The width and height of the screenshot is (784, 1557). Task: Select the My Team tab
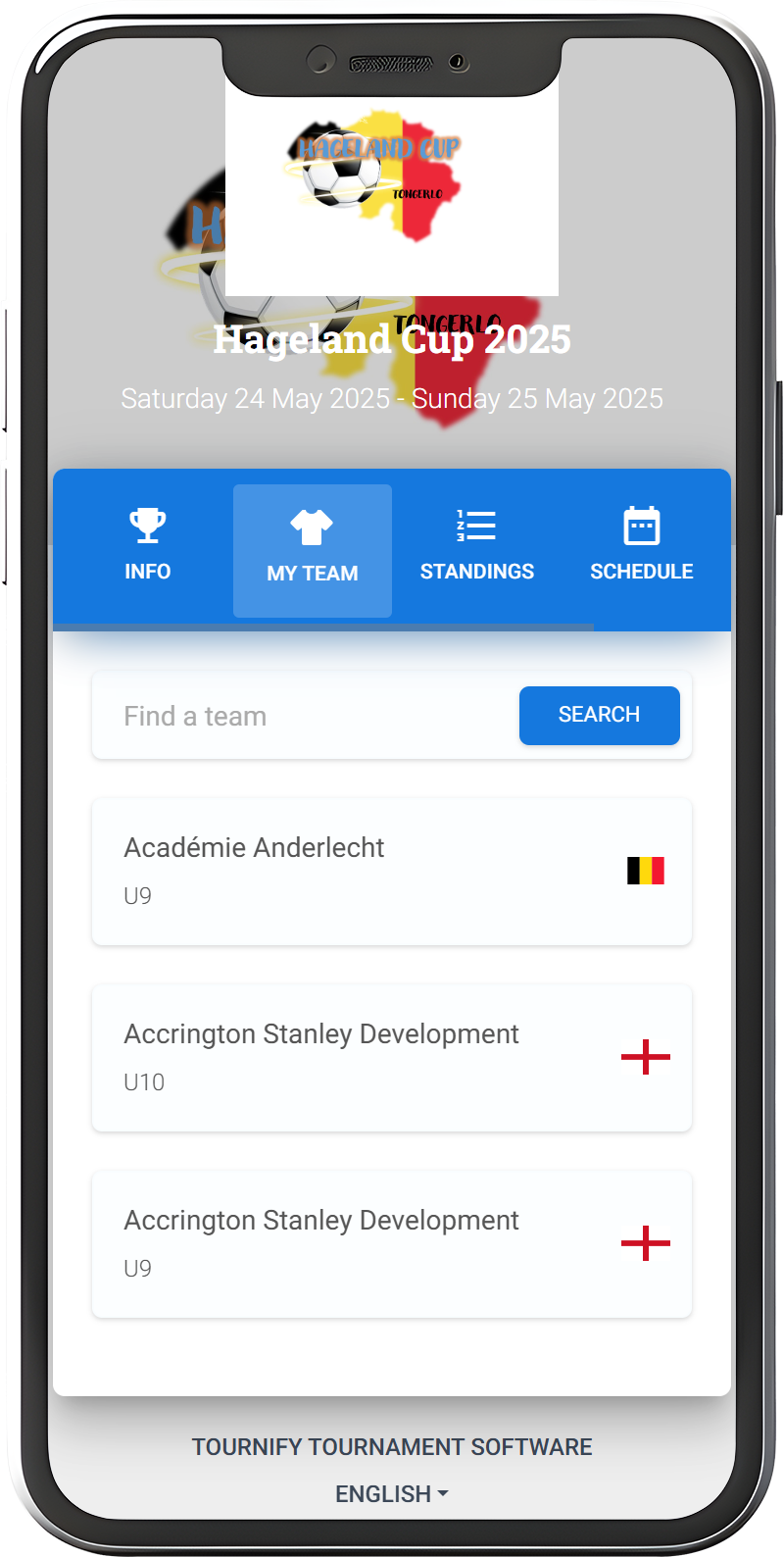click(x=313, y=550)
